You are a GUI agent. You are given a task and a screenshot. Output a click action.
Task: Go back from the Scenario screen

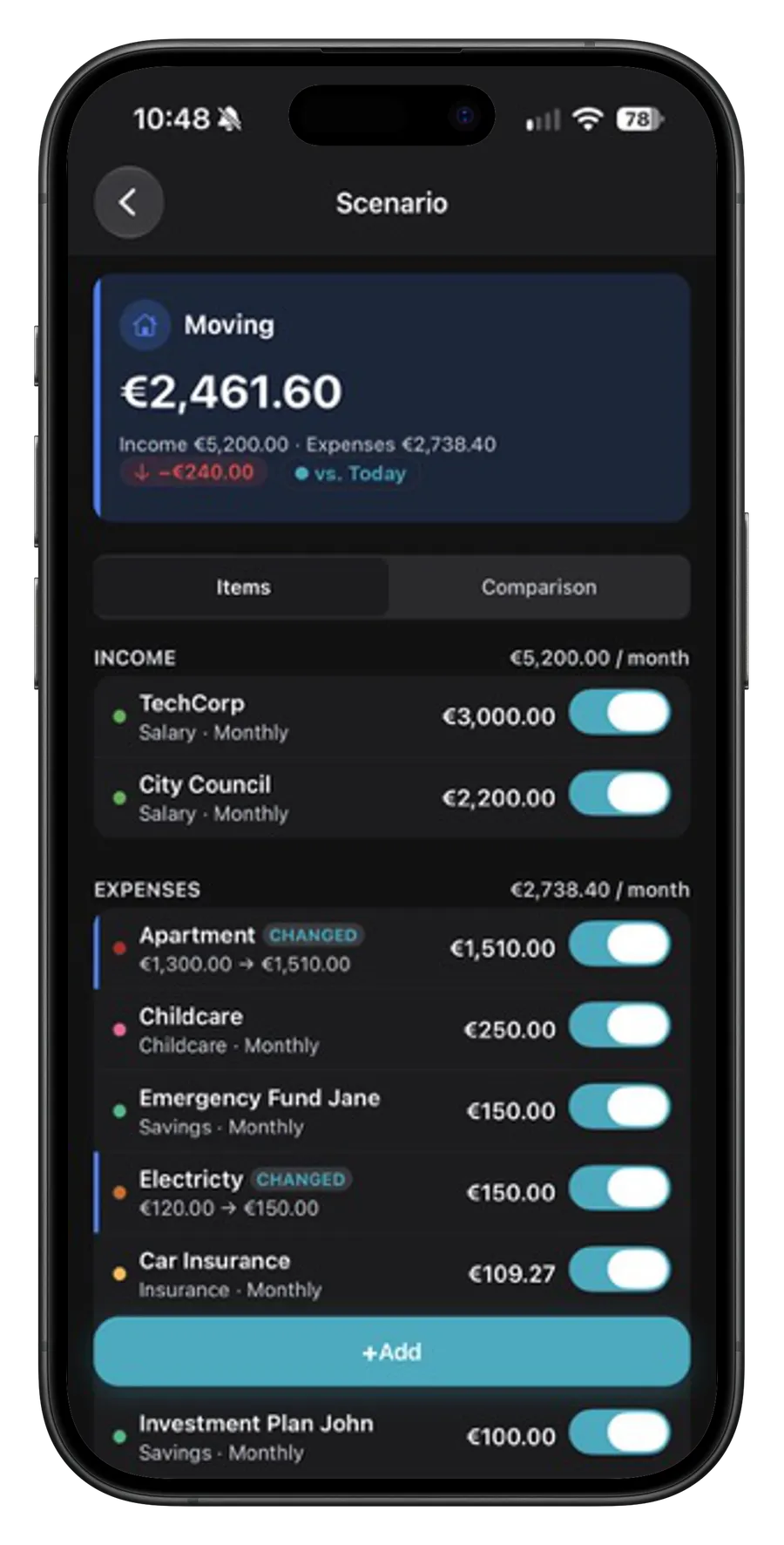(128, 202)
